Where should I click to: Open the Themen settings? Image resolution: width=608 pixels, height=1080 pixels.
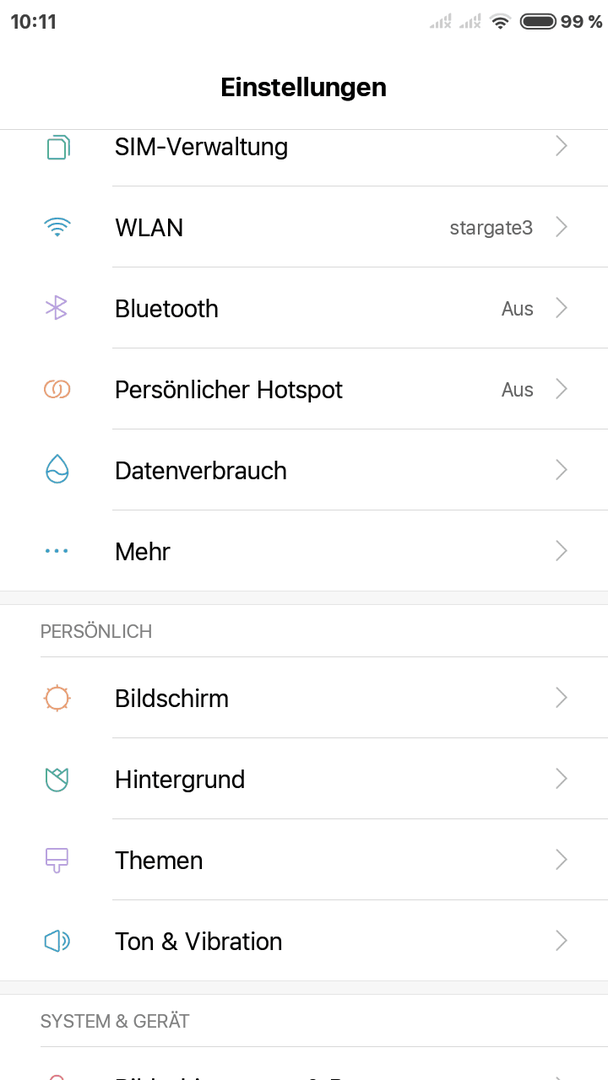tap(304, 860)
